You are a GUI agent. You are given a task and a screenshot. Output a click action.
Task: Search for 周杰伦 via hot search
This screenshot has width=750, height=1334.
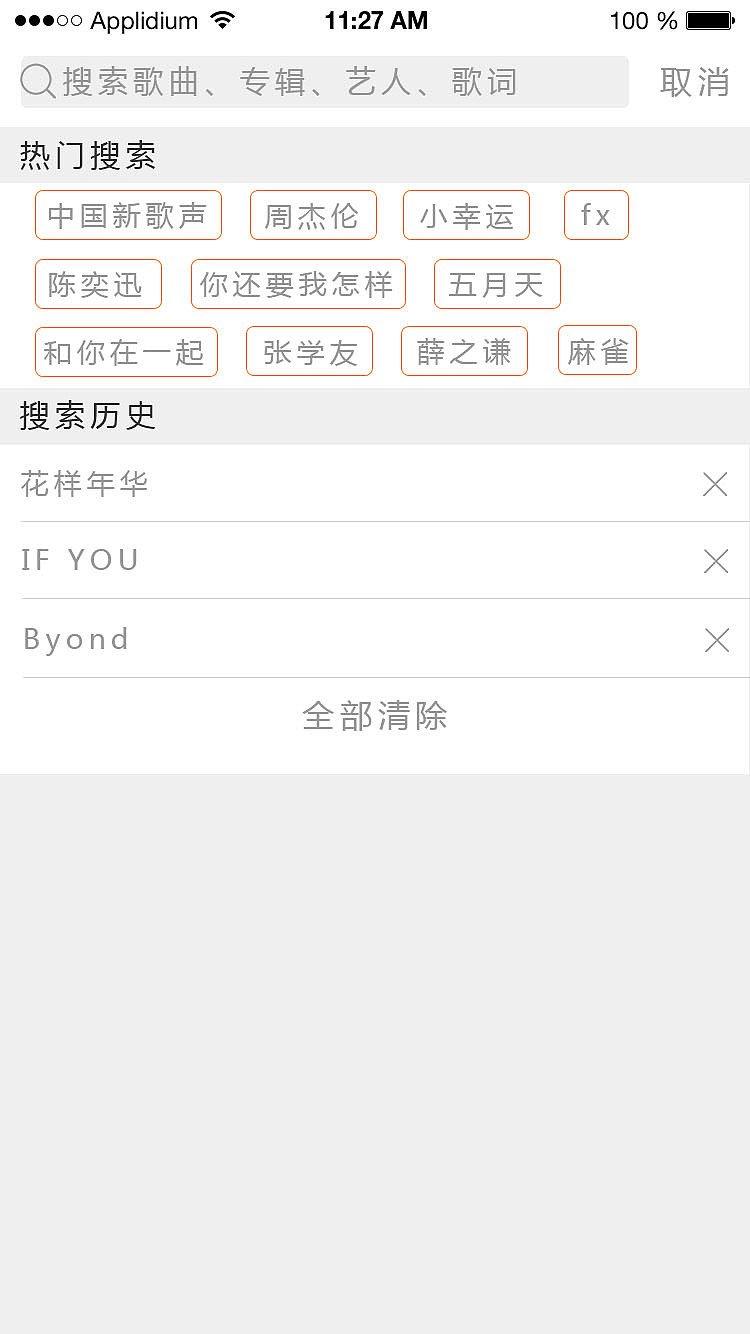[x=313, y=214]
